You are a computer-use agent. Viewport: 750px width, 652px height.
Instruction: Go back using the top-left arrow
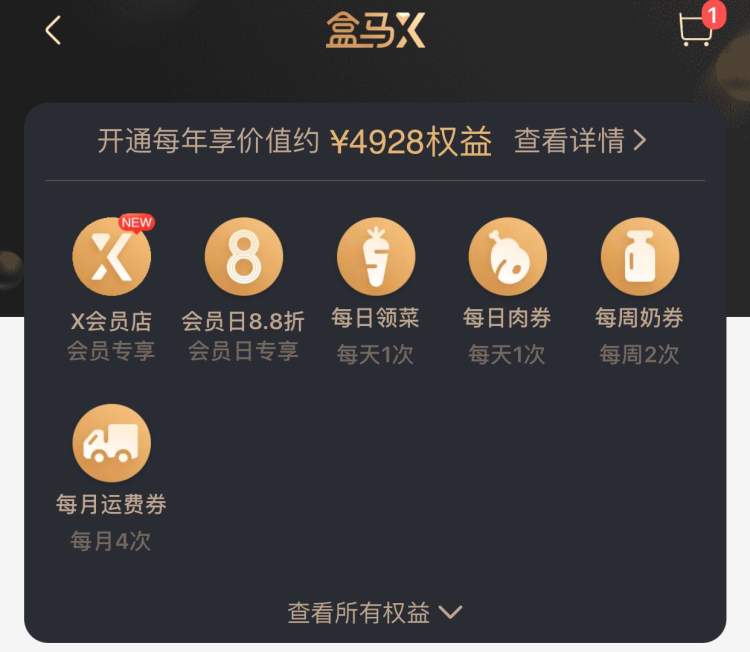[x=53, y=31]
